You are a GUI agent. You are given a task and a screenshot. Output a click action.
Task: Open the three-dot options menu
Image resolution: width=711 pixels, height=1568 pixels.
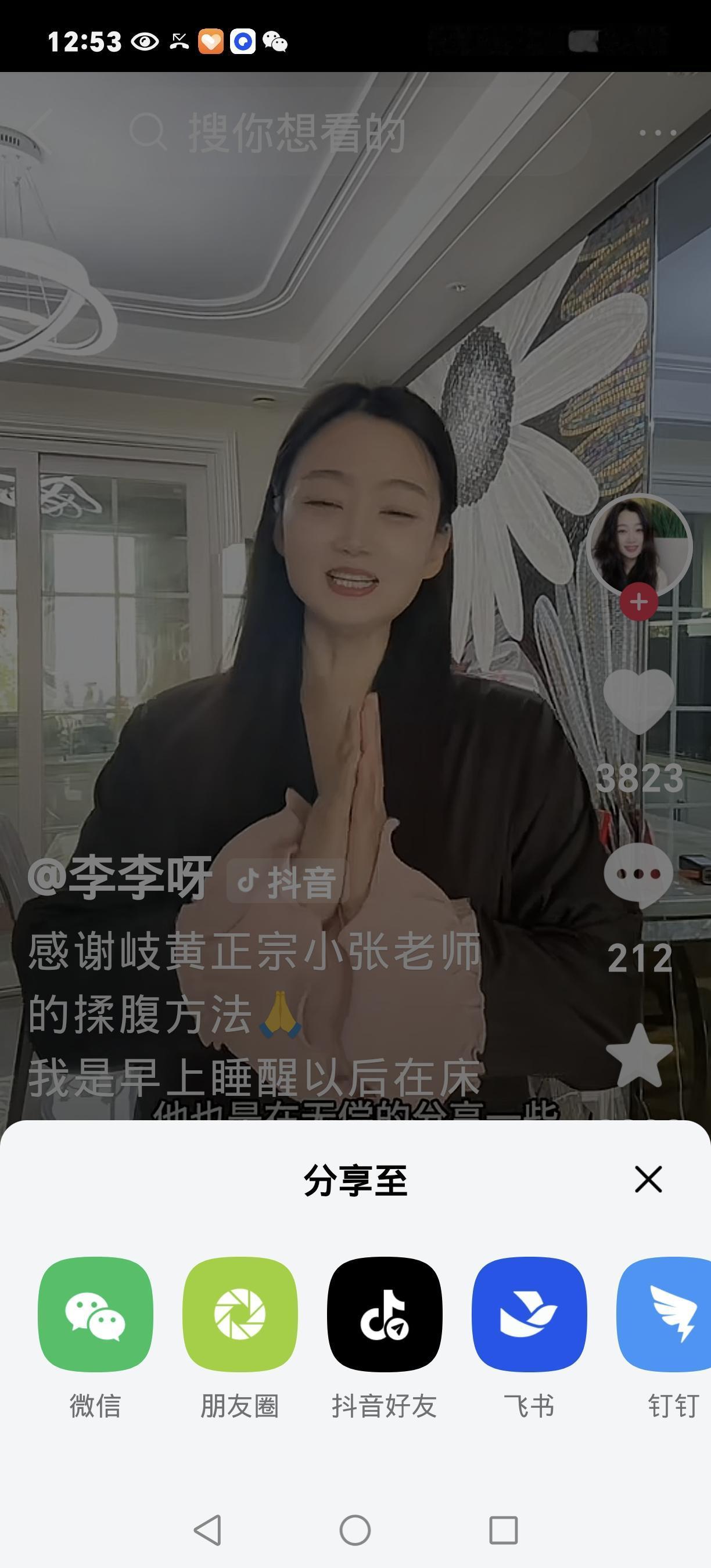coord(659,132)
